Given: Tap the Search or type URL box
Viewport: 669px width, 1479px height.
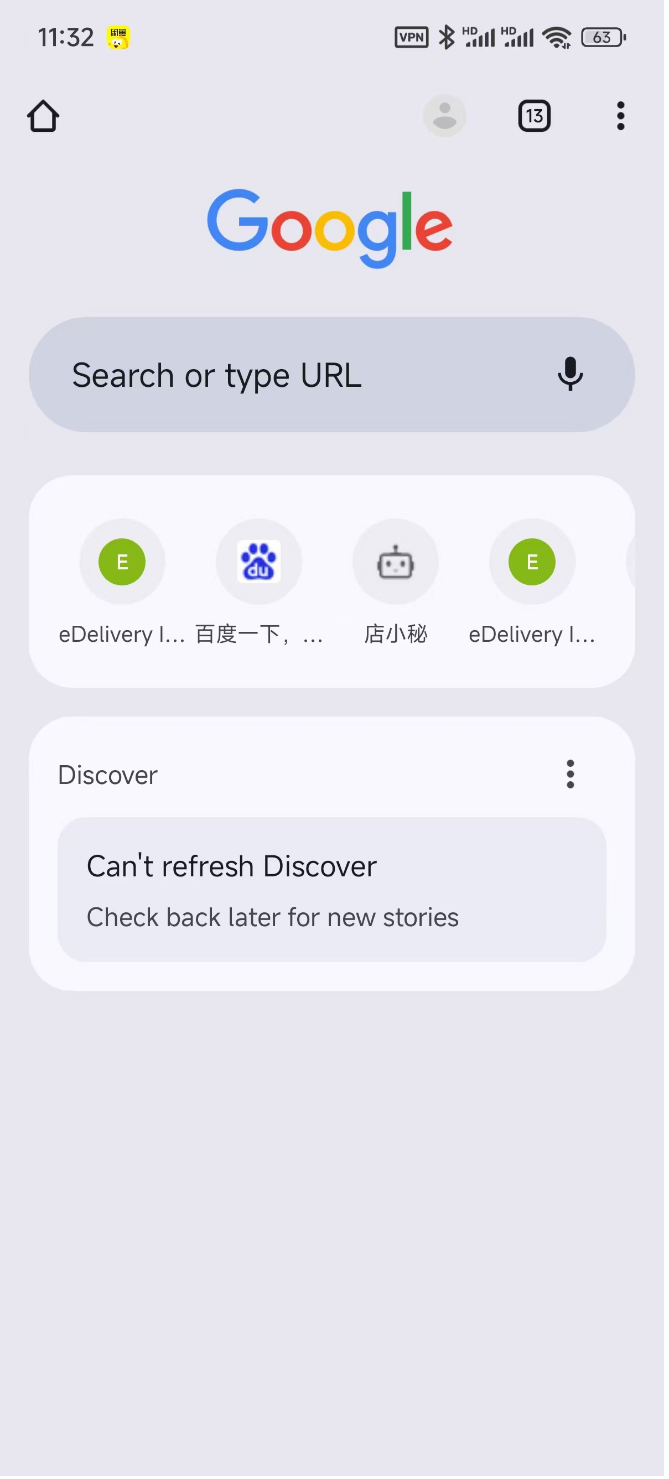Looking at the screenshot, I should (300, 375).
